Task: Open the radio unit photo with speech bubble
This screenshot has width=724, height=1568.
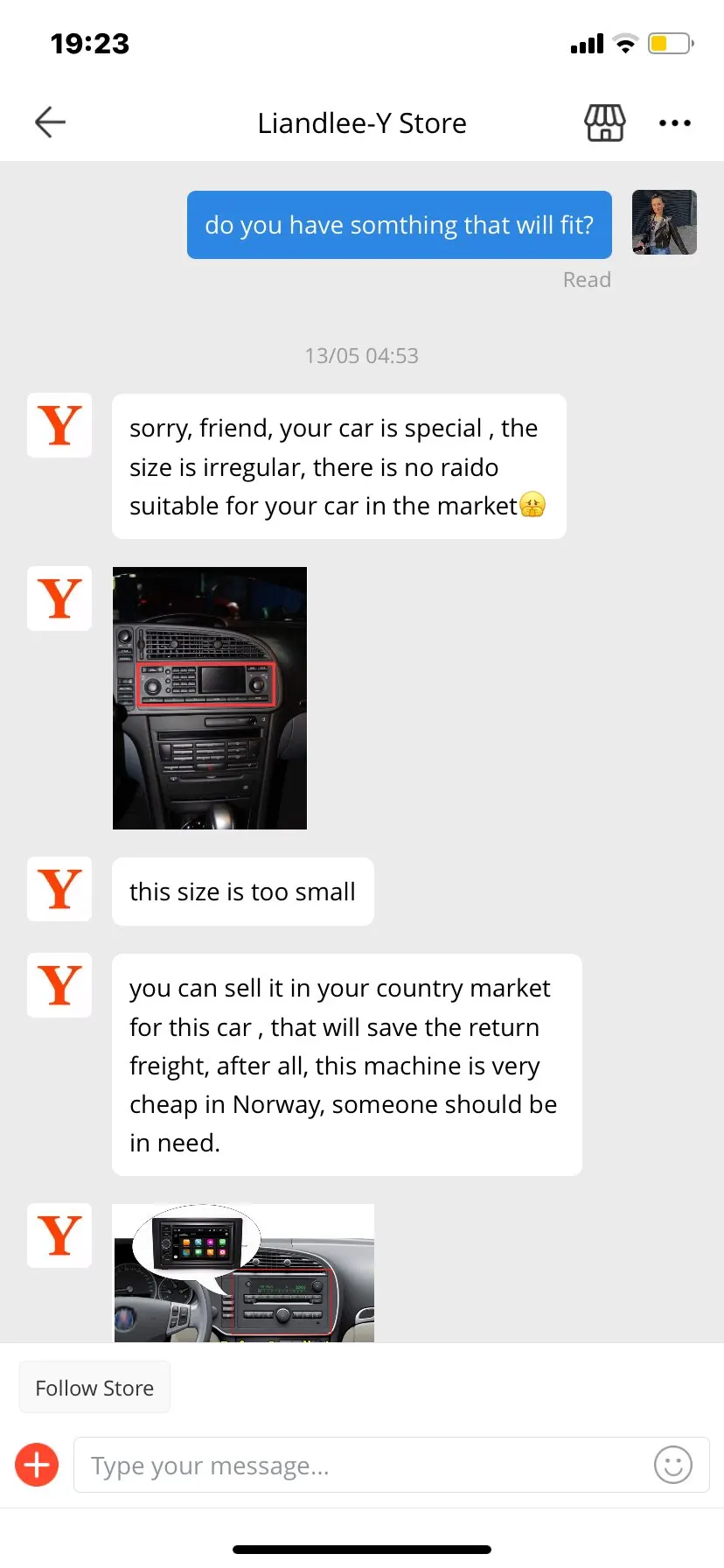Action: coord(244,1272)
